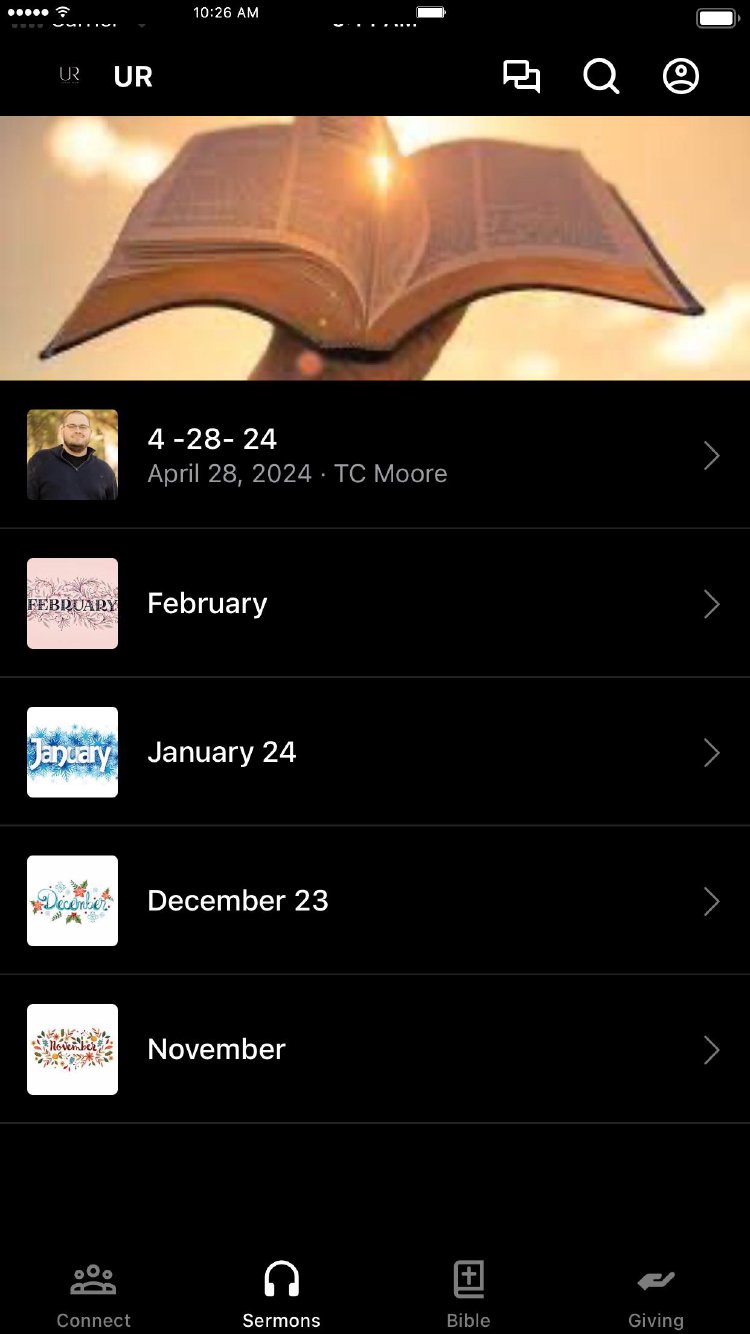Open the user profile icon
750x1334 pixels.
(x=681, y=77)
